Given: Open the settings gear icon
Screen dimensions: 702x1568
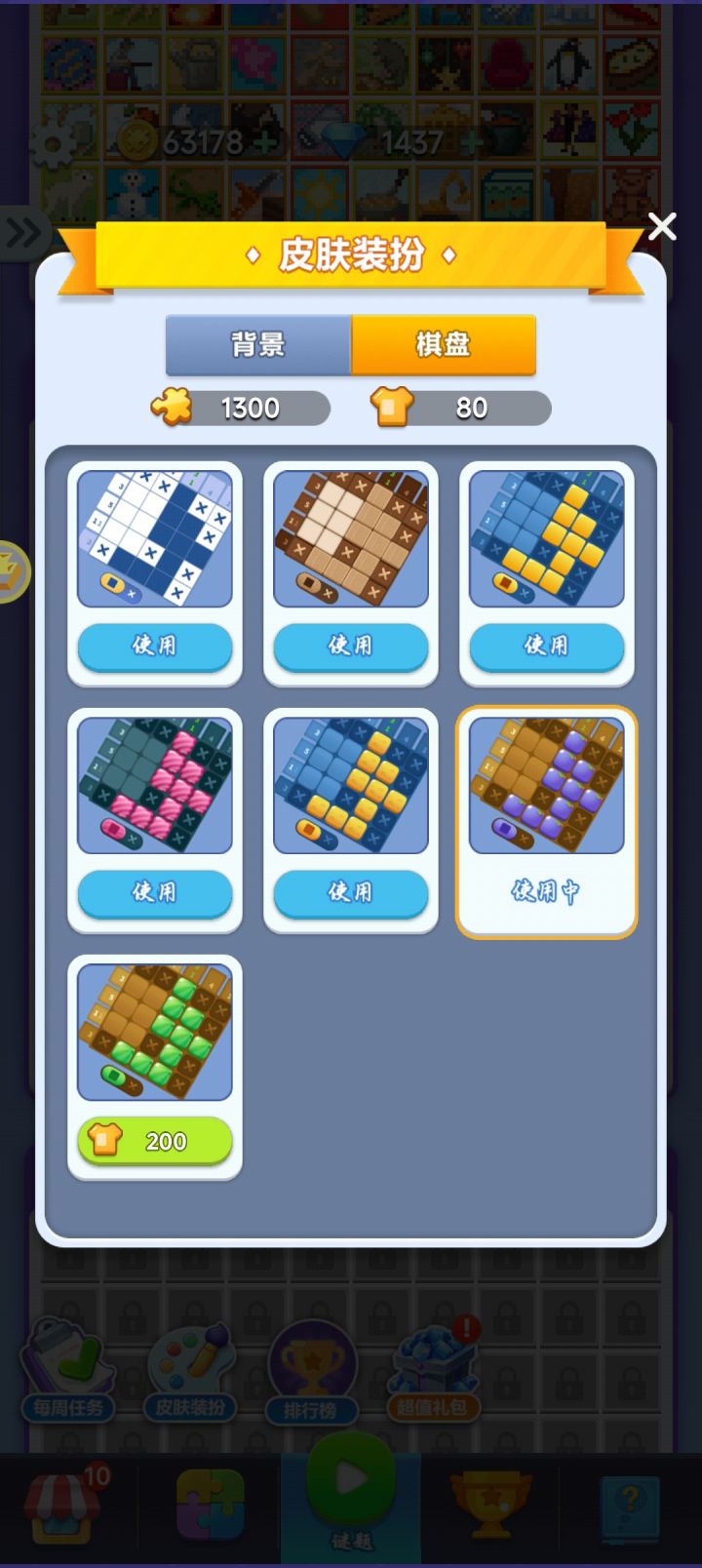Looking at the screenshot, I should [56, 140].
